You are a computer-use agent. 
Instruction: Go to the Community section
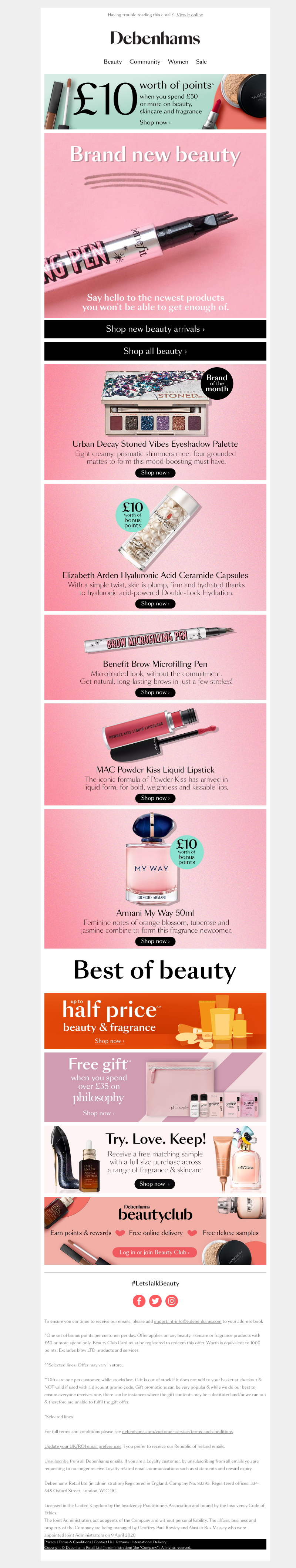click(144, 61)
